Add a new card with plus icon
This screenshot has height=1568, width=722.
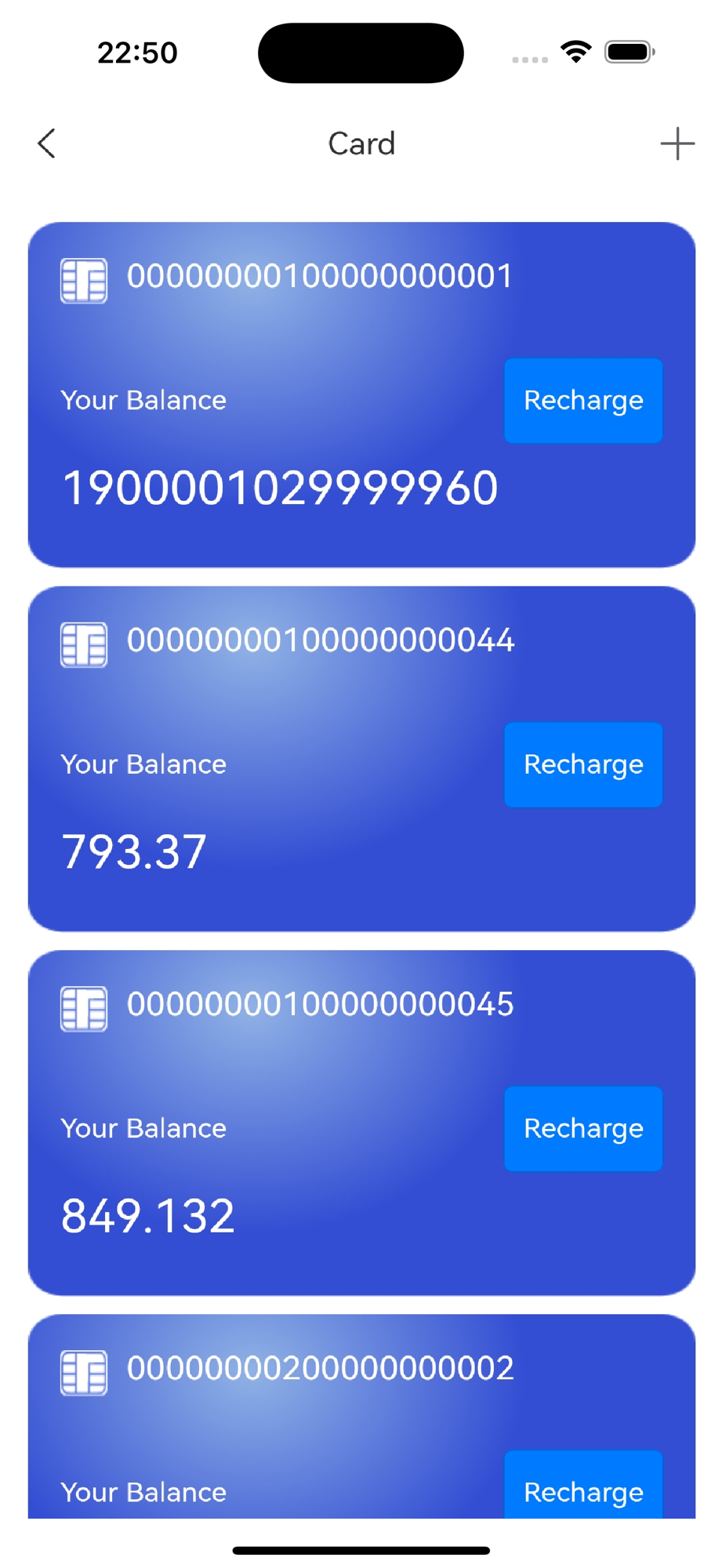[x=677, y=143]
